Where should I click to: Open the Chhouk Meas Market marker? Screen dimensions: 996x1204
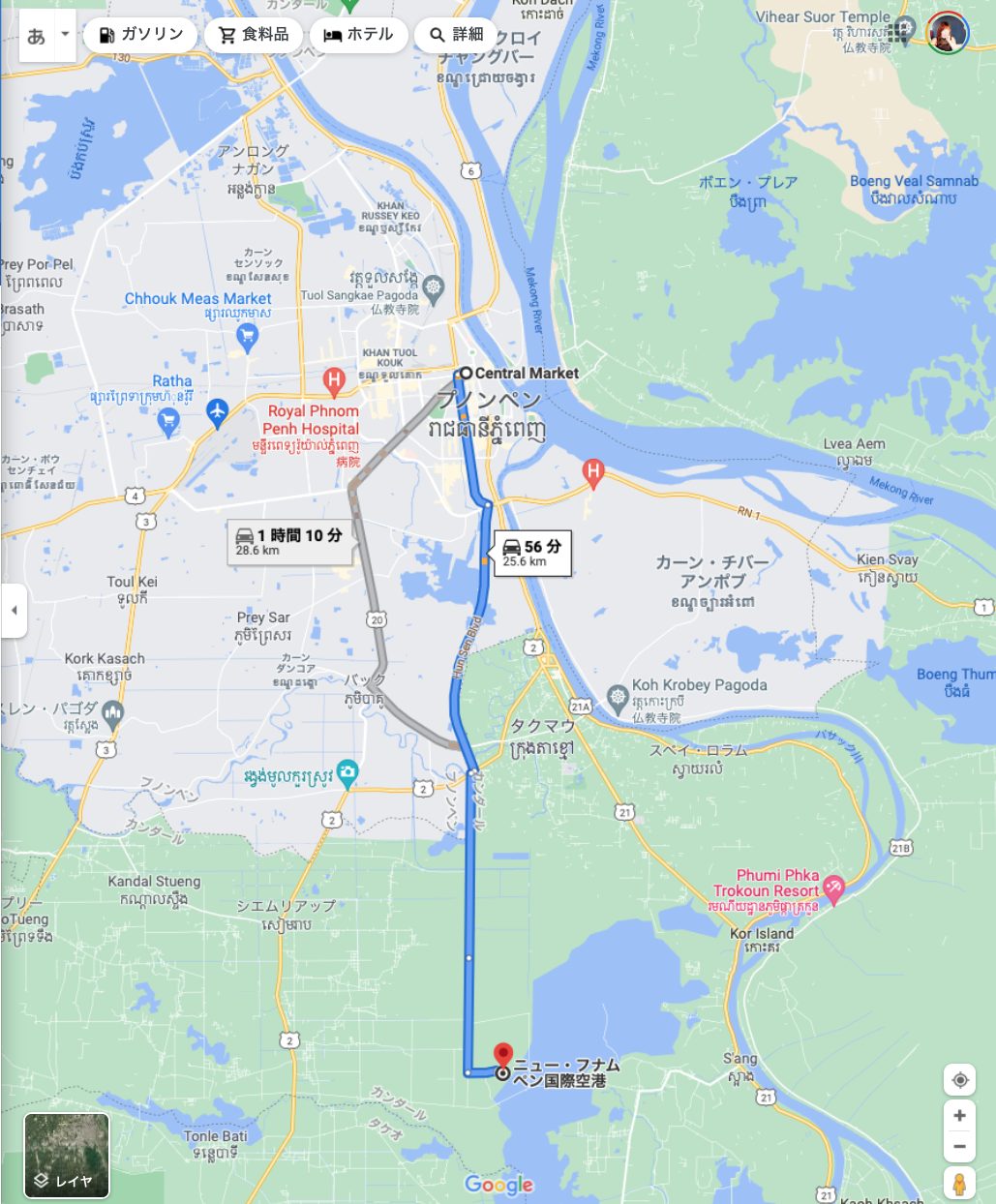(248, 336)
